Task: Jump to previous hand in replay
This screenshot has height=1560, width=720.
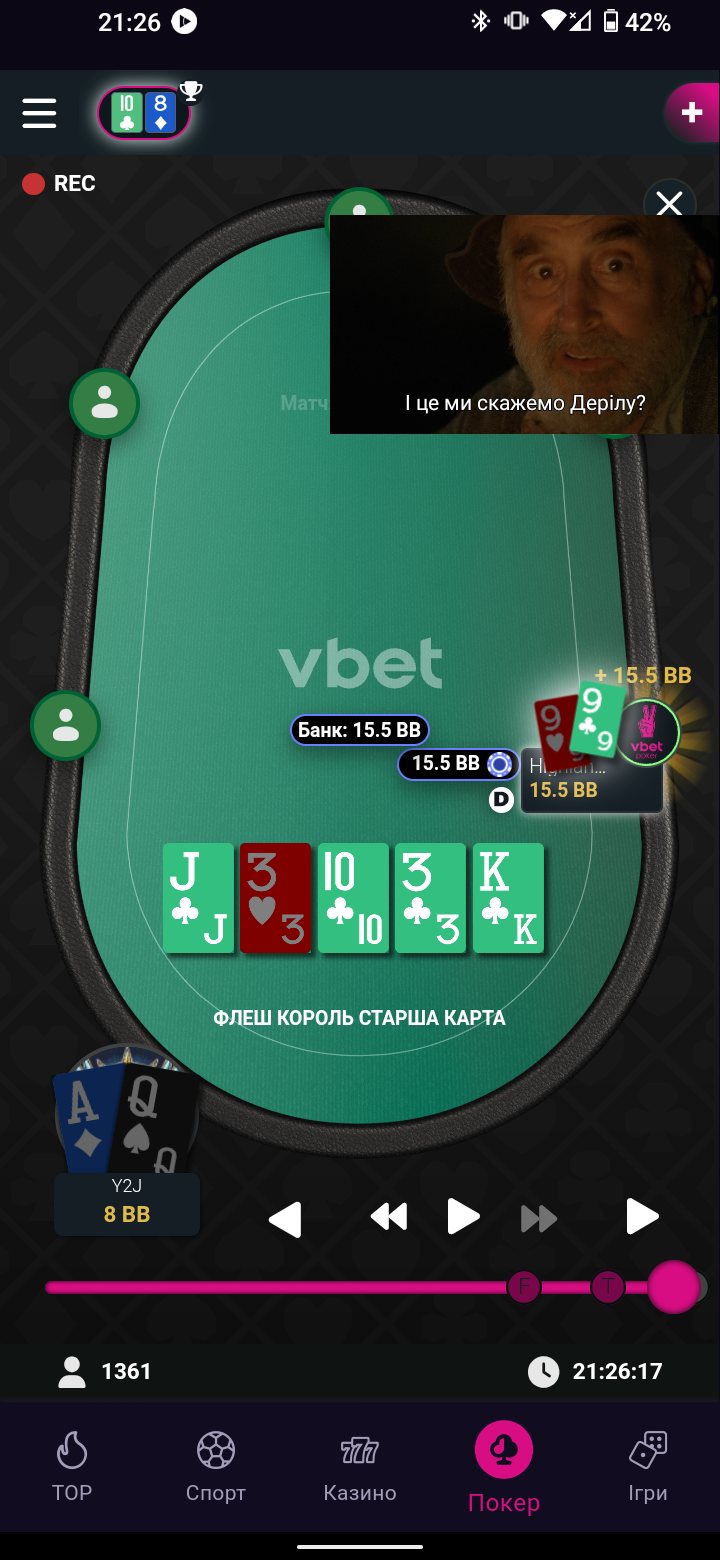Action: (285, 1218)
